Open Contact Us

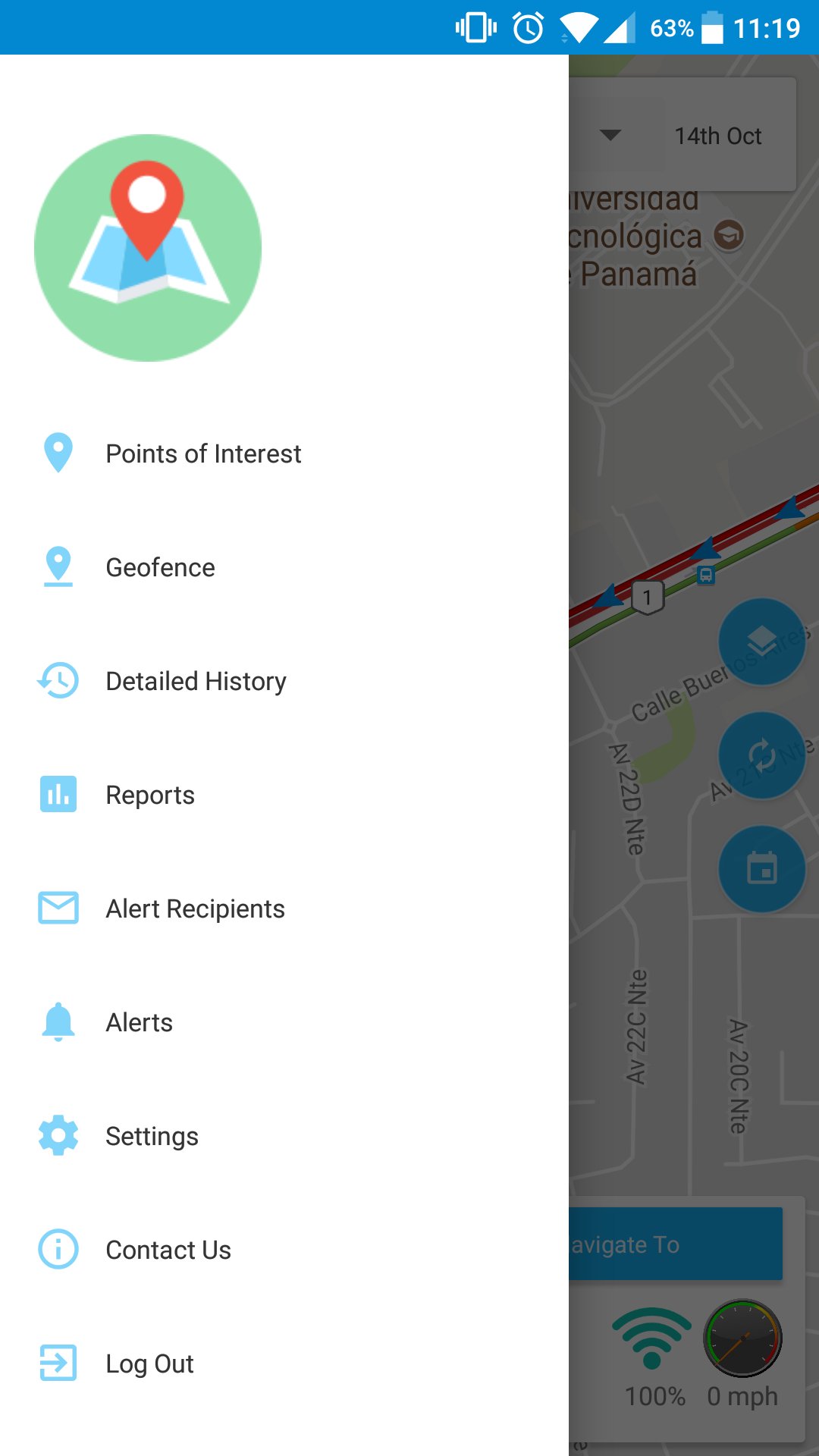pos(284,1250)
